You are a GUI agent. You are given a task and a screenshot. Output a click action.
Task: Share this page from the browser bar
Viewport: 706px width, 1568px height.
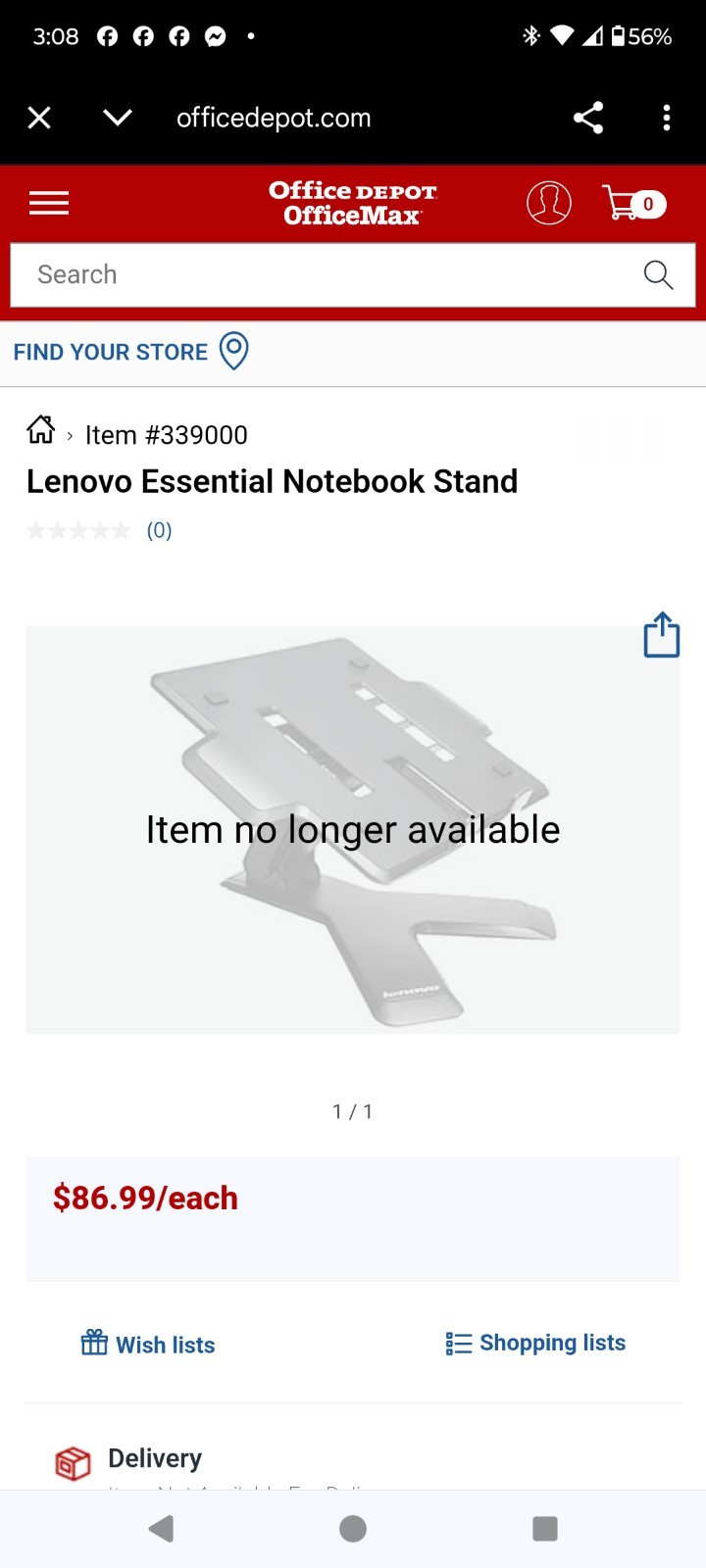[x=588, y=119]
